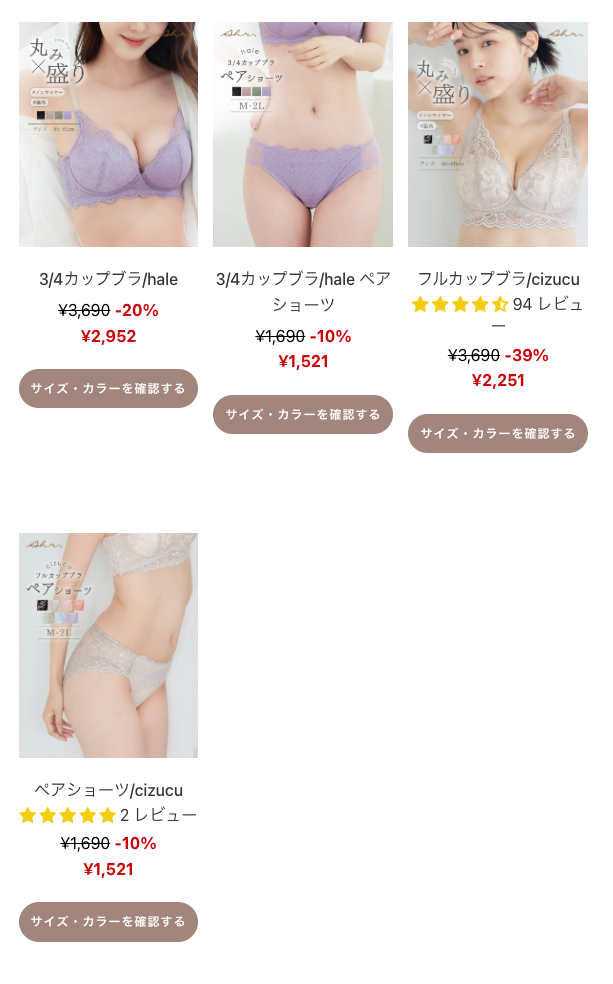This screenshot has width=613, height=984.
Task: Check size and color for ペアショーツ/cizucu
Action: tap(108, 921)
